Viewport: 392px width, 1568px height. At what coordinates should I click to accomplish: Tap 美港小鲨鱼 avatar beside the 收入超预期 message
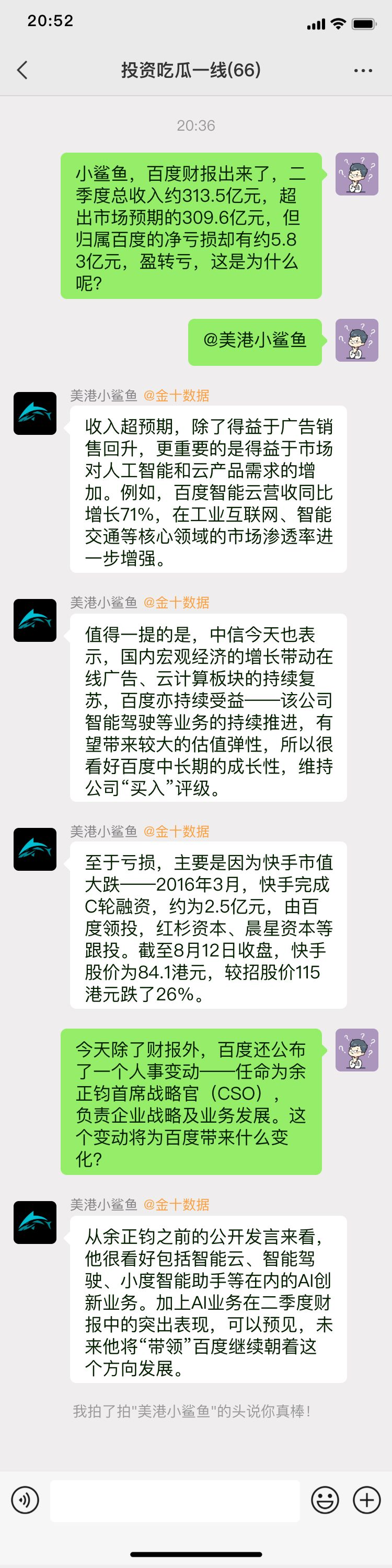[x=34, y=413]
